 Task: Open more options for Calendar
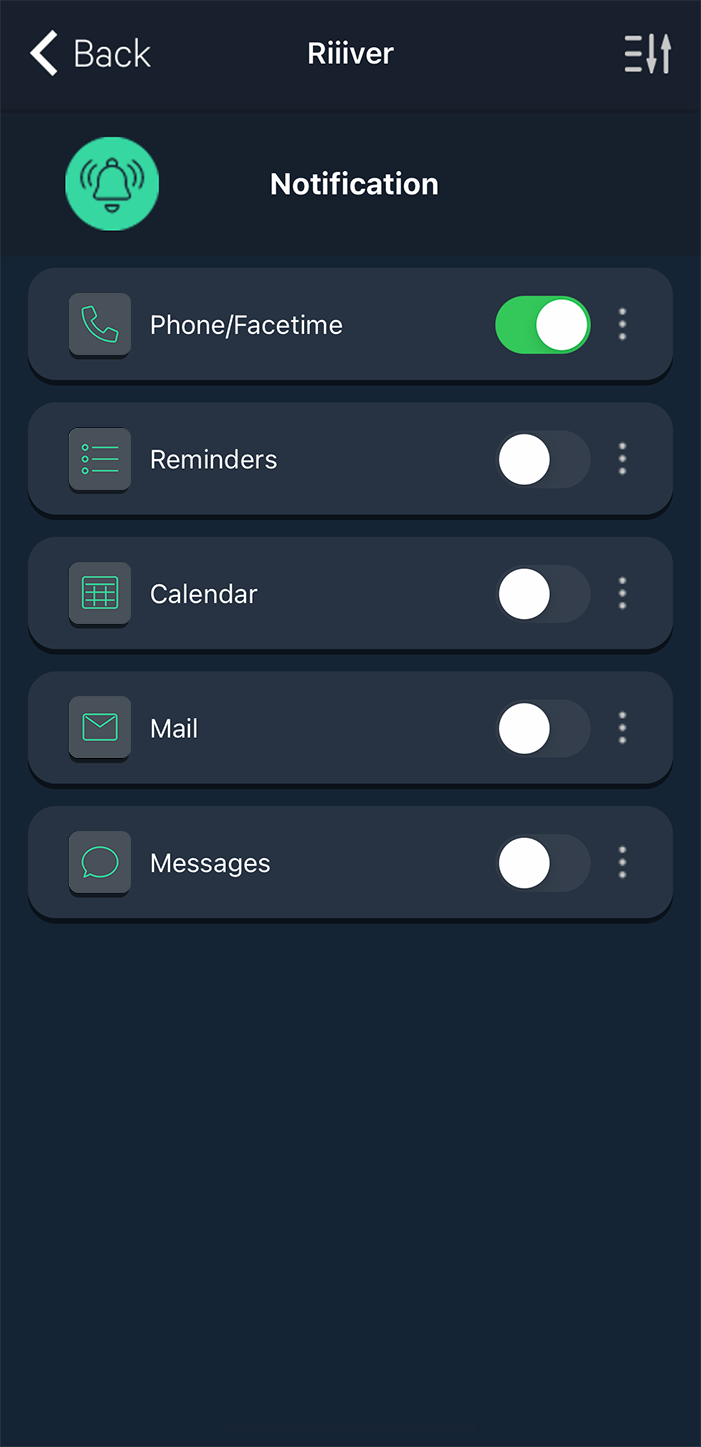(x=622, y=594)
